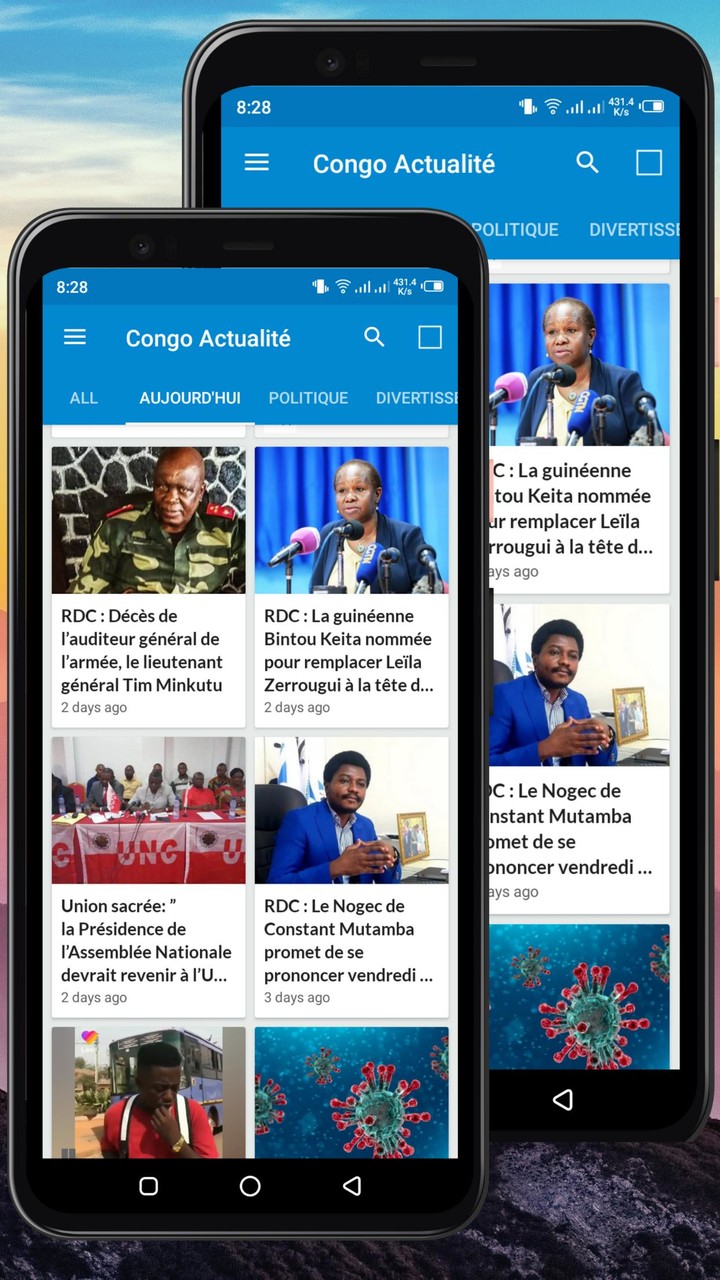Tap the search icon in Congo Actualité toolbar
Viewport: 720px width, 1280px height.
tap(374, 337)
